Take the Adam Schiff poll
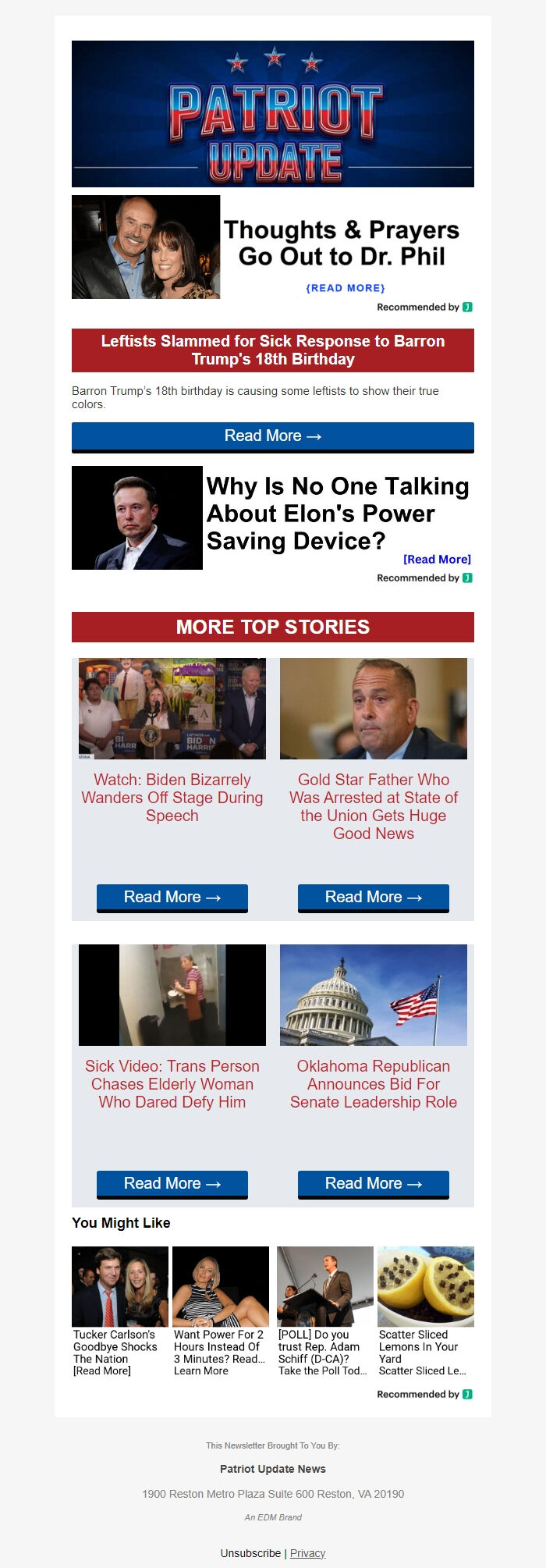Viewport: 546px width, 1568px height. [324, 1311]
